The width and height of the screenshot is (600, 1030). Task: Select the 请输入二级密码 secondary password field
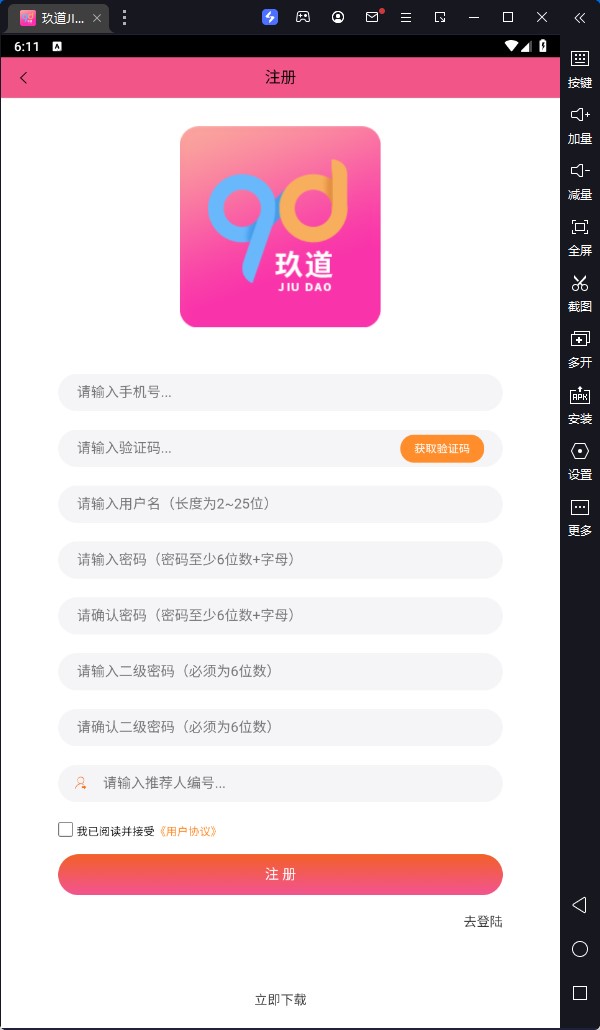(280, 671)
